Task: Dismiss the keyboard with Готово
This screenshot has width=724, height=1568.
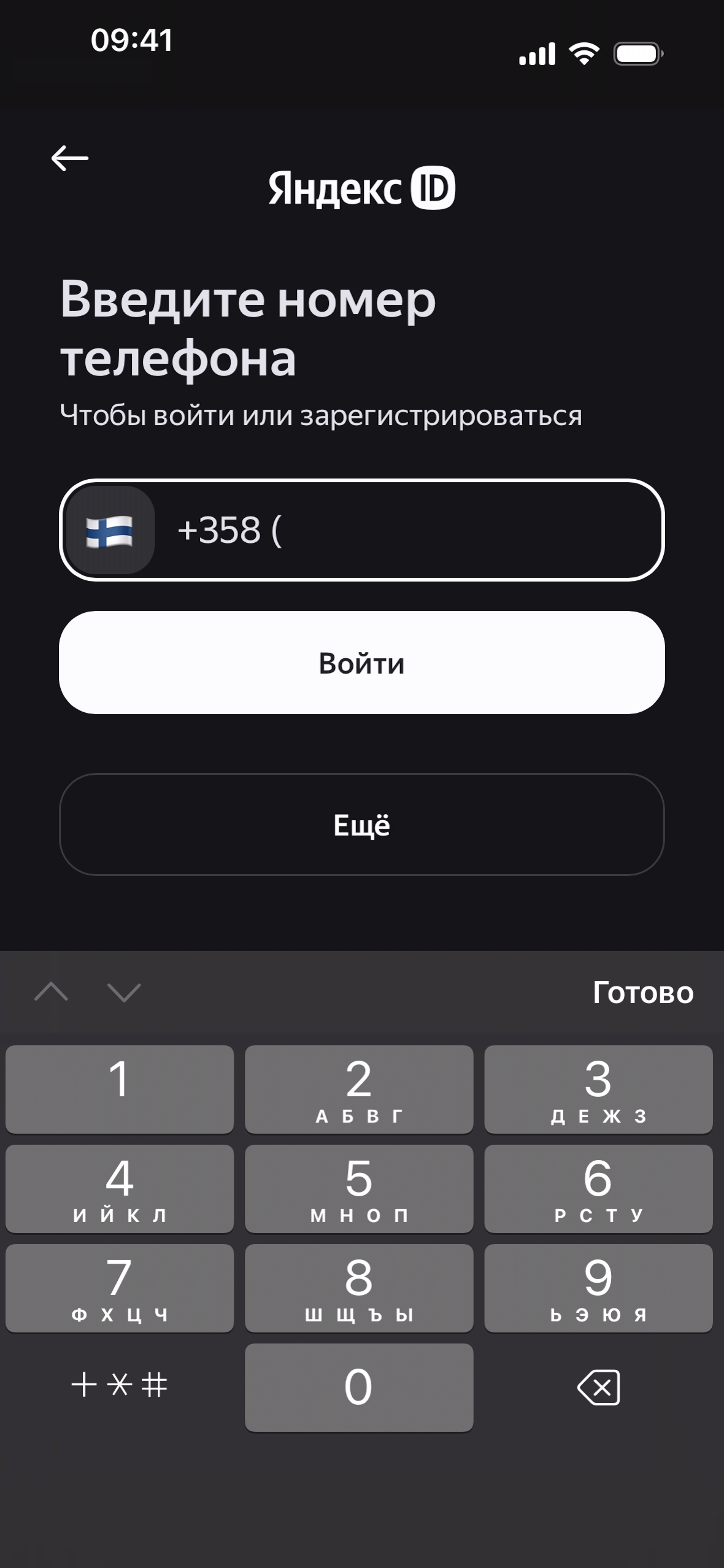Action: click(642, 993)
